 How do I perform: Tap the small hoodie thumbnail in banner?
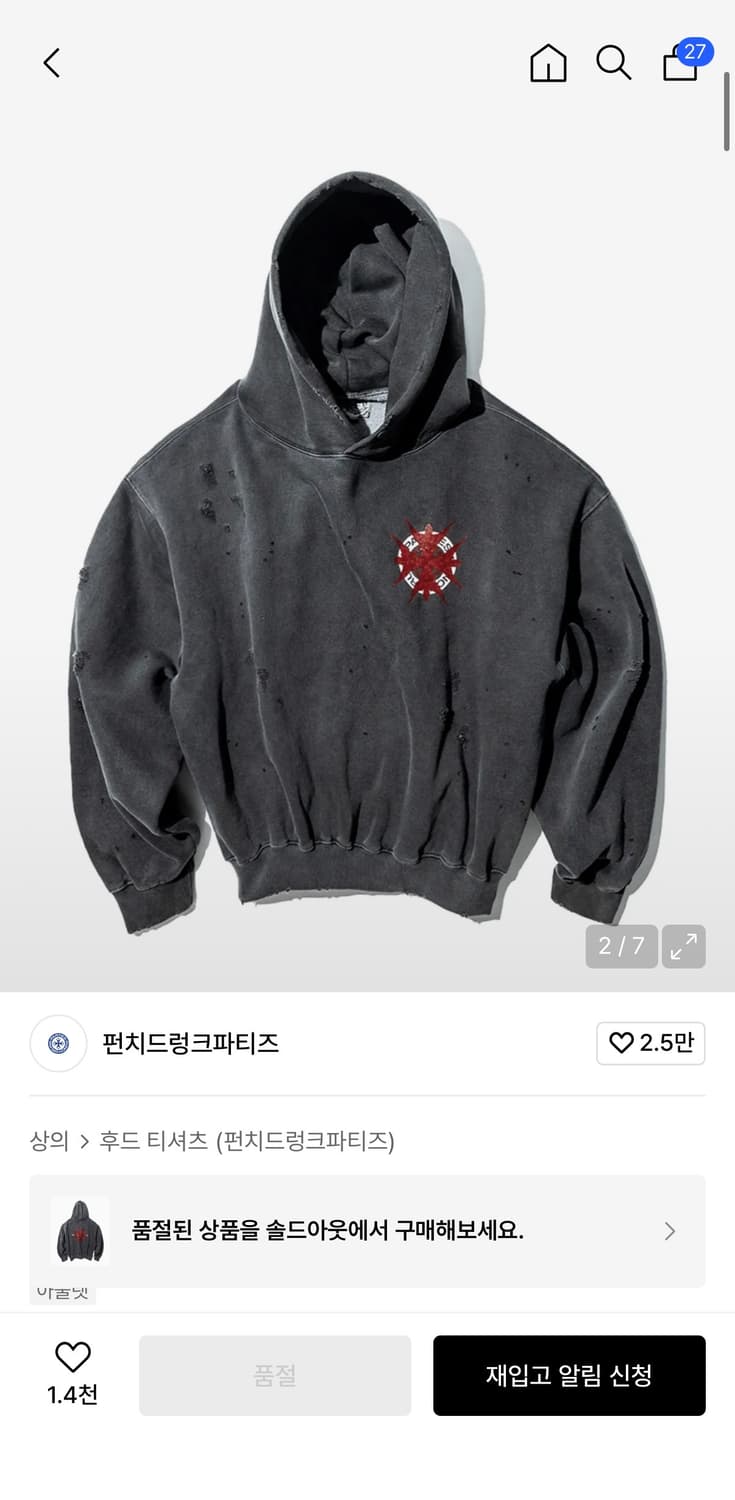(81, 1231)
